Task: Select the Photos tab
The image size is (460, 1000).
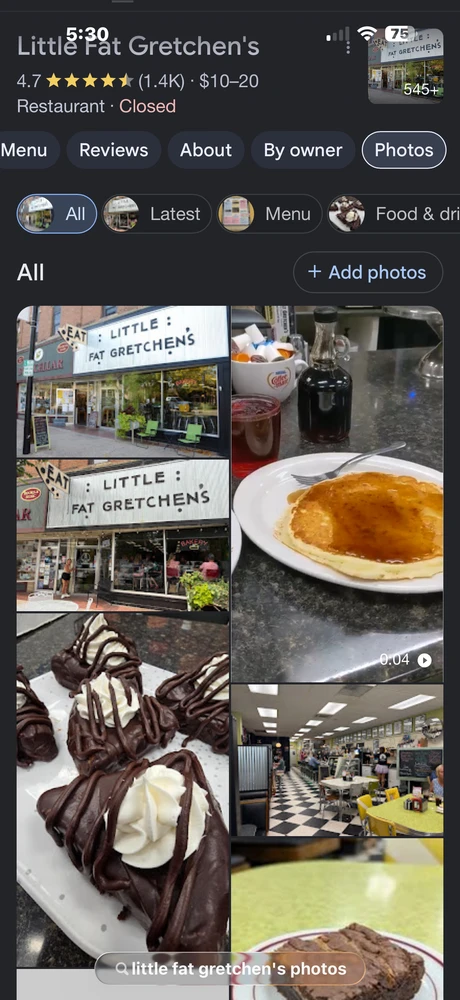Action: point(404,150)
